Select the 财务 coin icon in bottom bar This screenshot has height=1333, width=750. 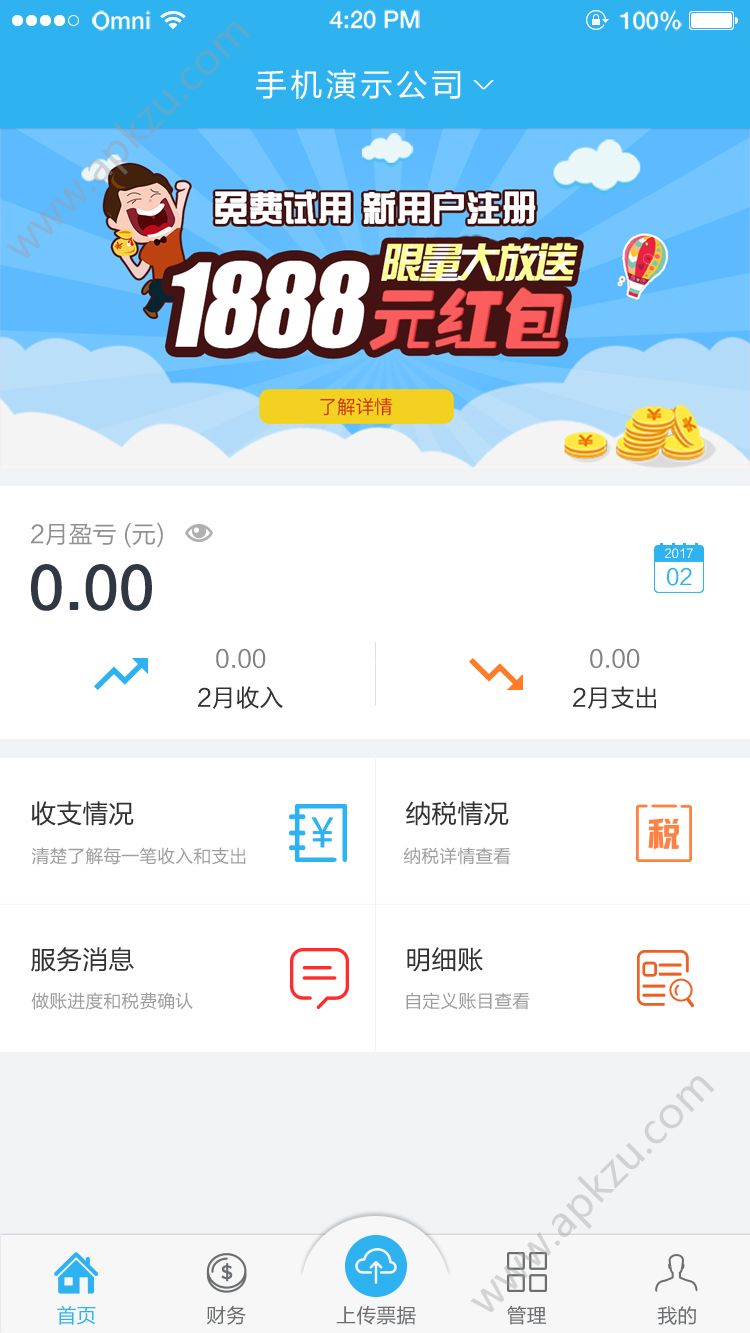pyautogui.click(x=224, y=1272)
